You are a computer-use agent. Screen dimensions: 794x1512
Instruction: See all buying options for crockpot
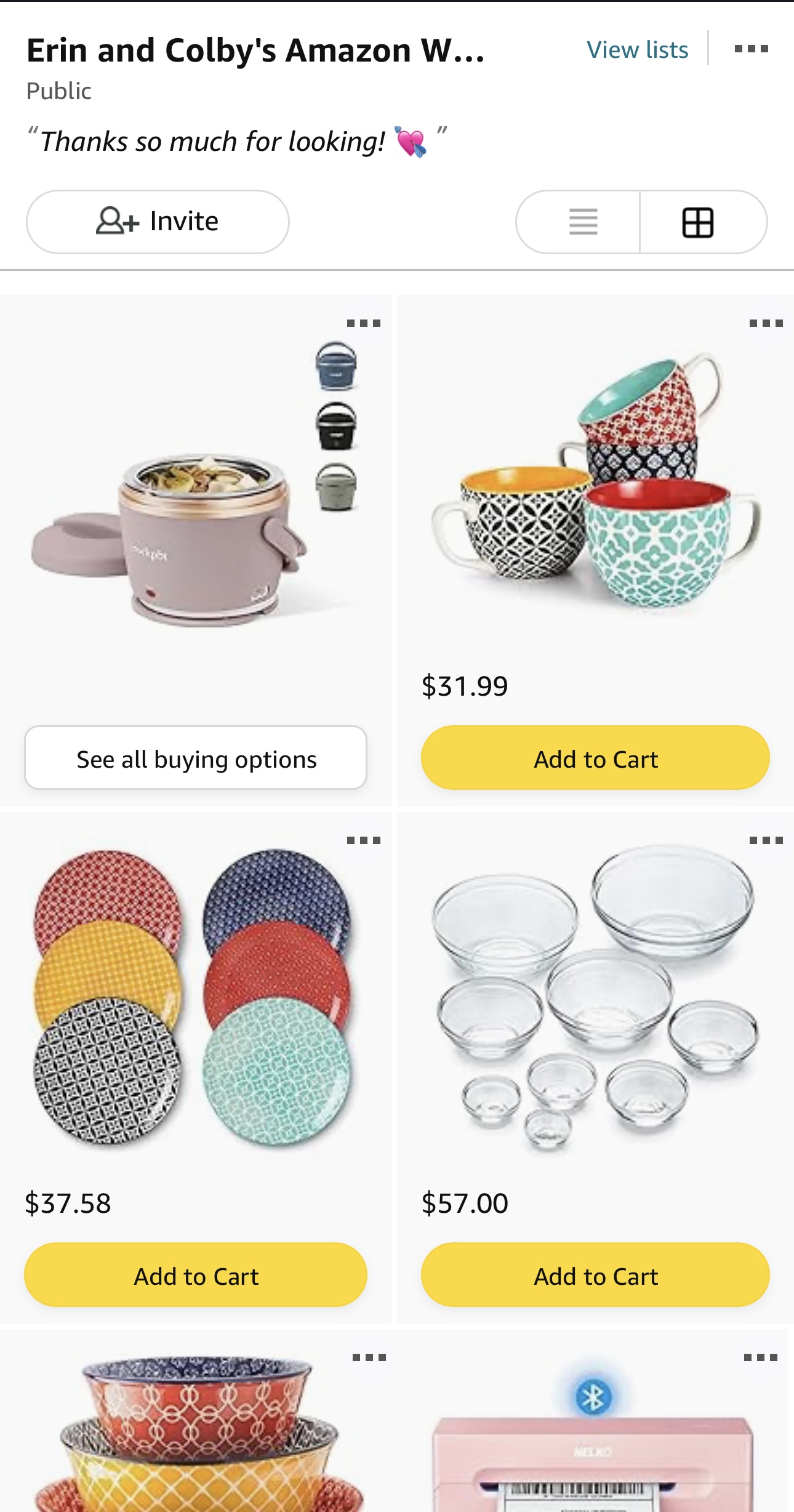(x=196, y=758)
